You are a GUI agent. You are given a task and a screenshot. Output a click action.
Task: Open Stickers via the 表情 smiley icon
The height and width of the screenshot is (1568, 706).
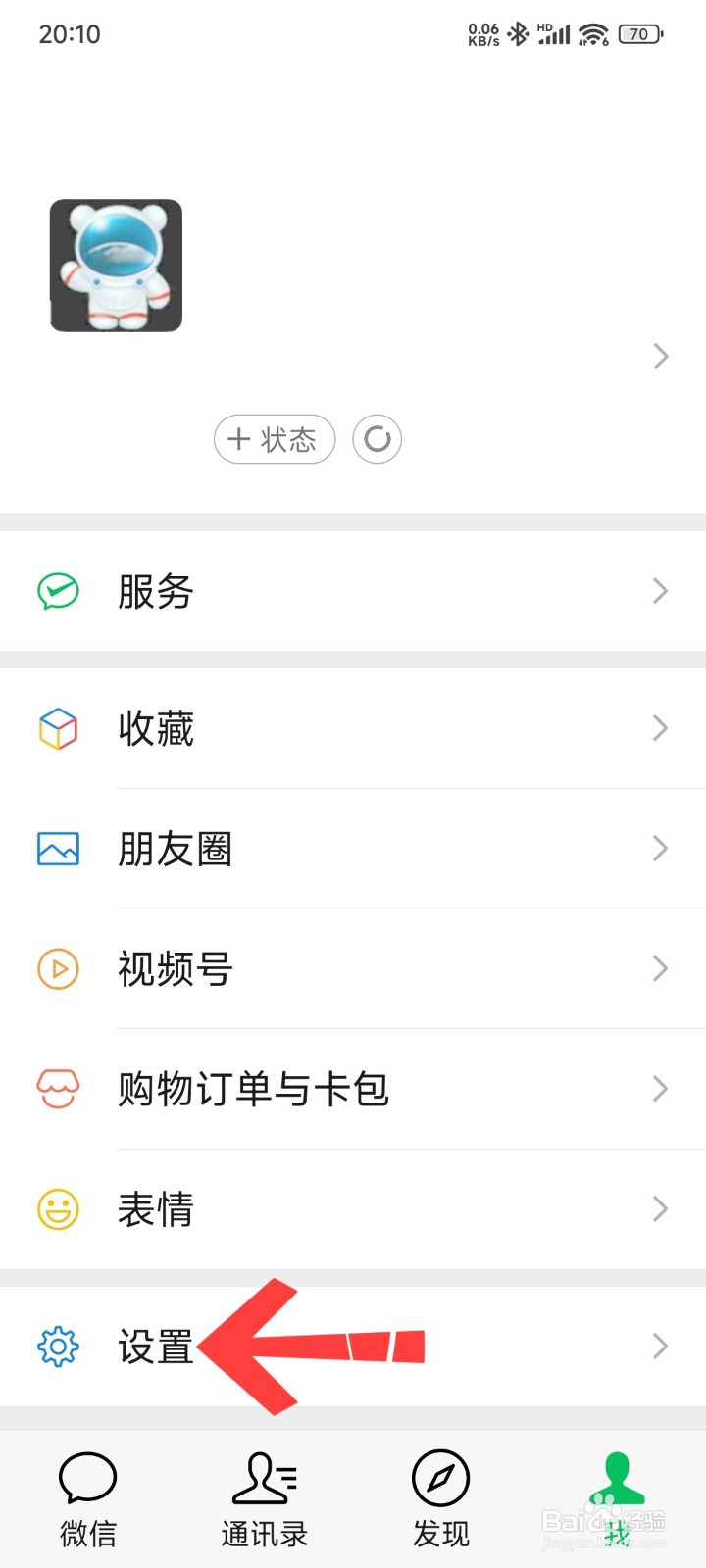coord(58,1208)
